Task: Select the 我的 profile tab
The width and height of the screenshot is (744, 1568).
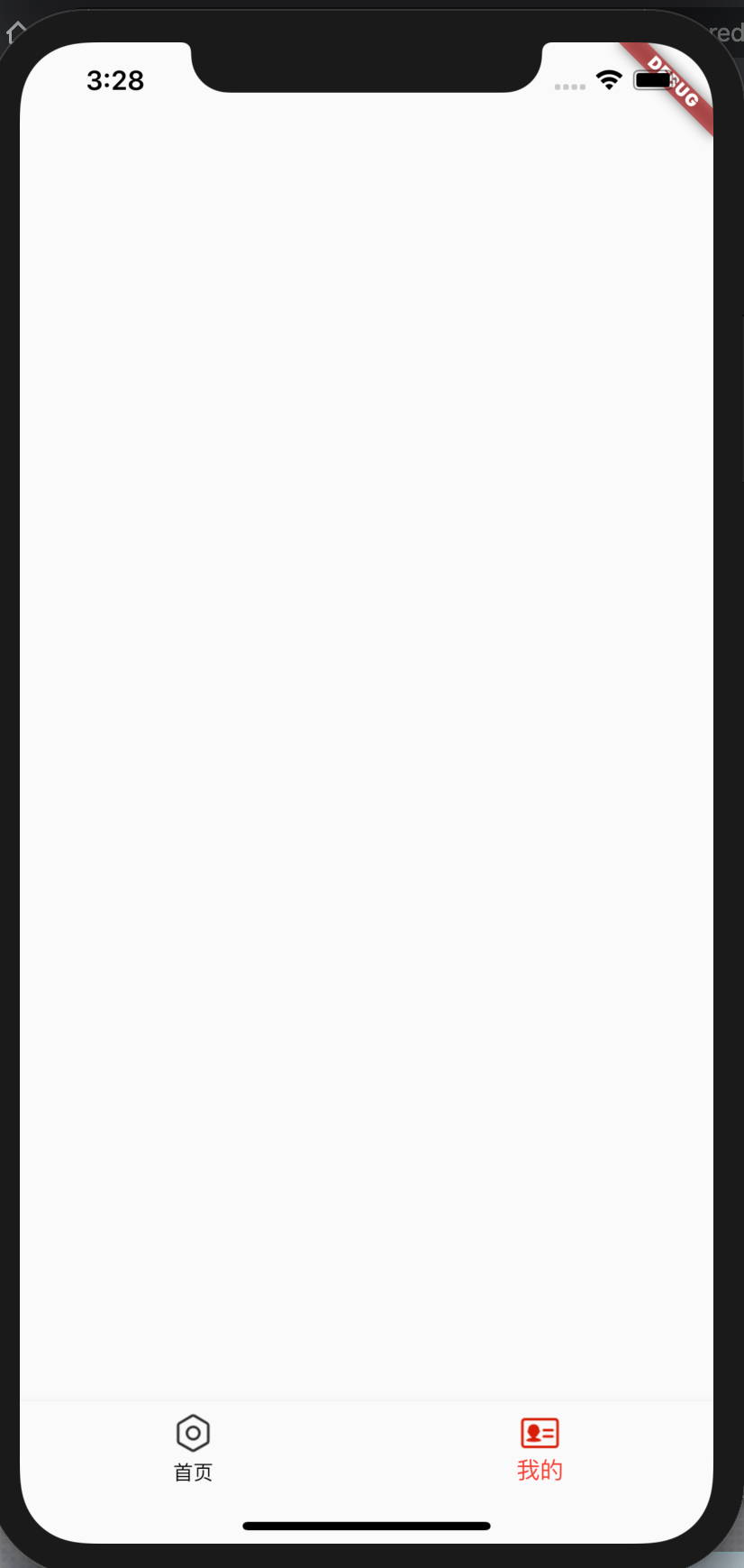Action: (540, 1449)
